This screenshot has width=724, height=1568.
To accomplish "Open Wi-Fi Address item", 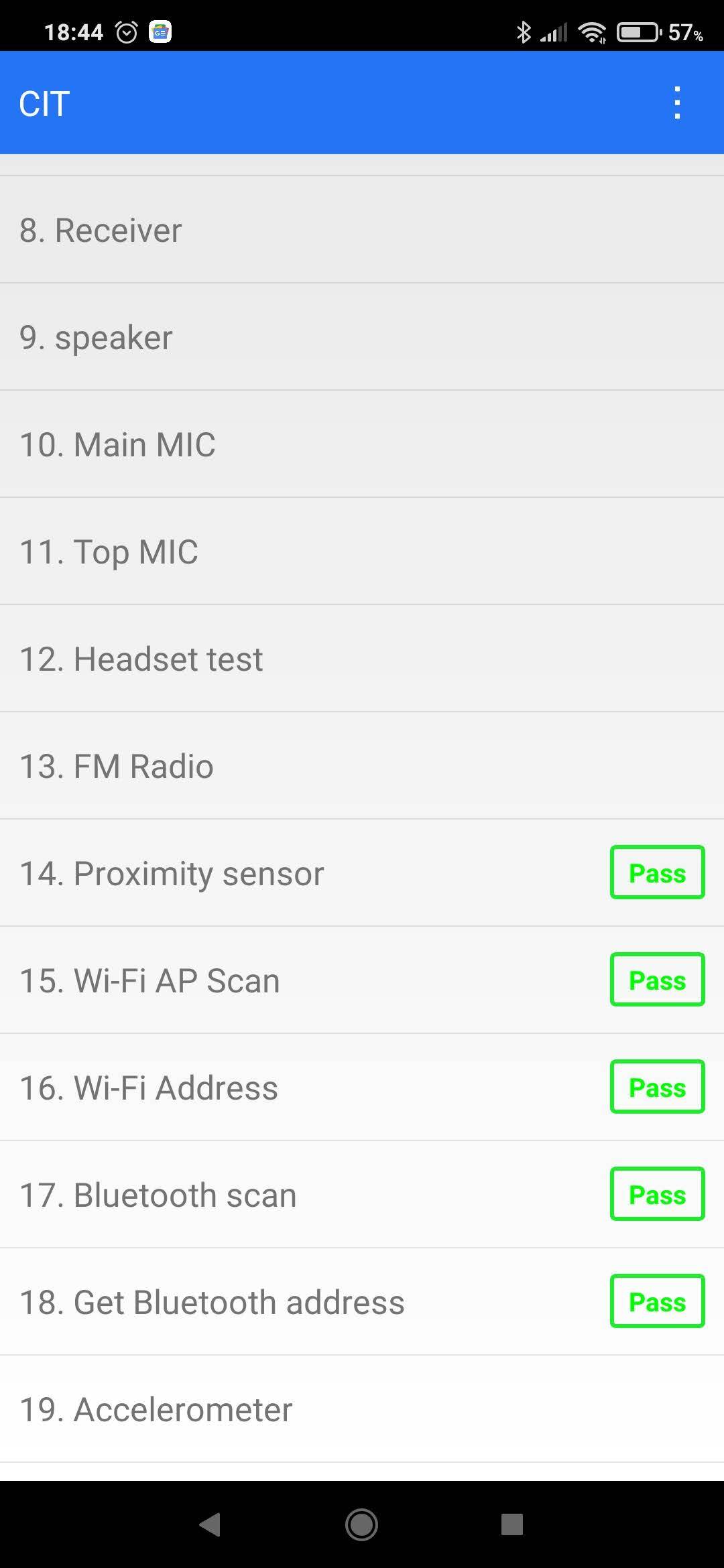I will (302, 1088).
